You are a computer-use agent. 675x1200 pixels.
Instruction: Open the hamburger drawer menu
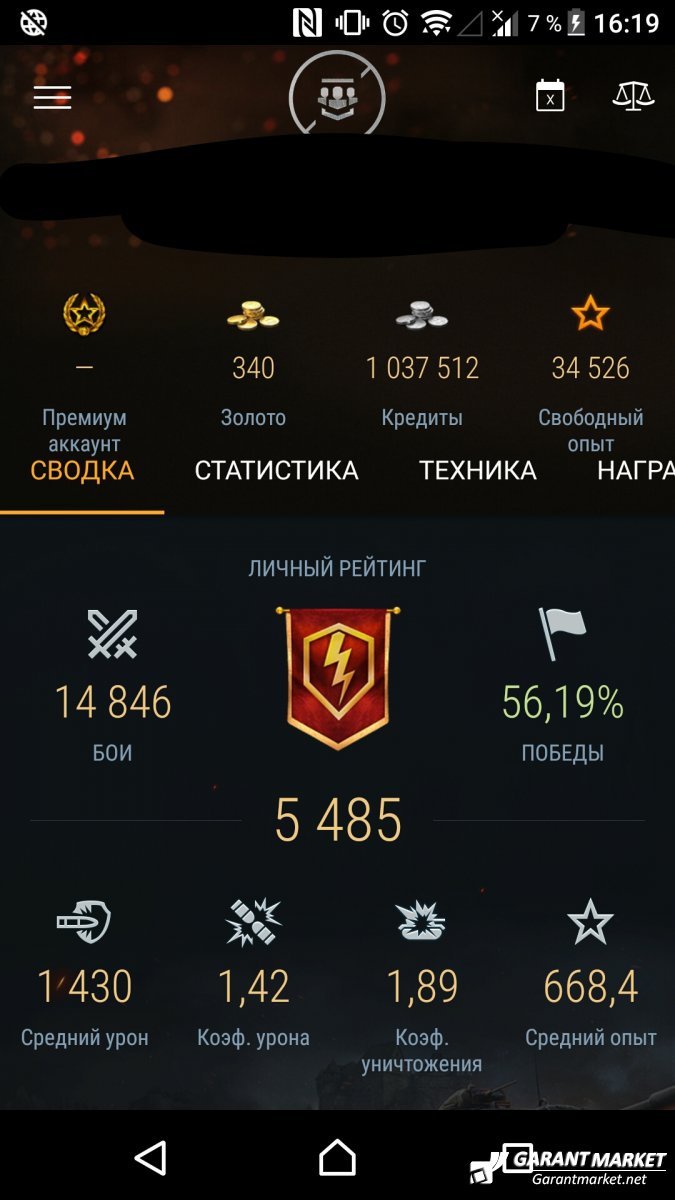click(x=52, y=97)
